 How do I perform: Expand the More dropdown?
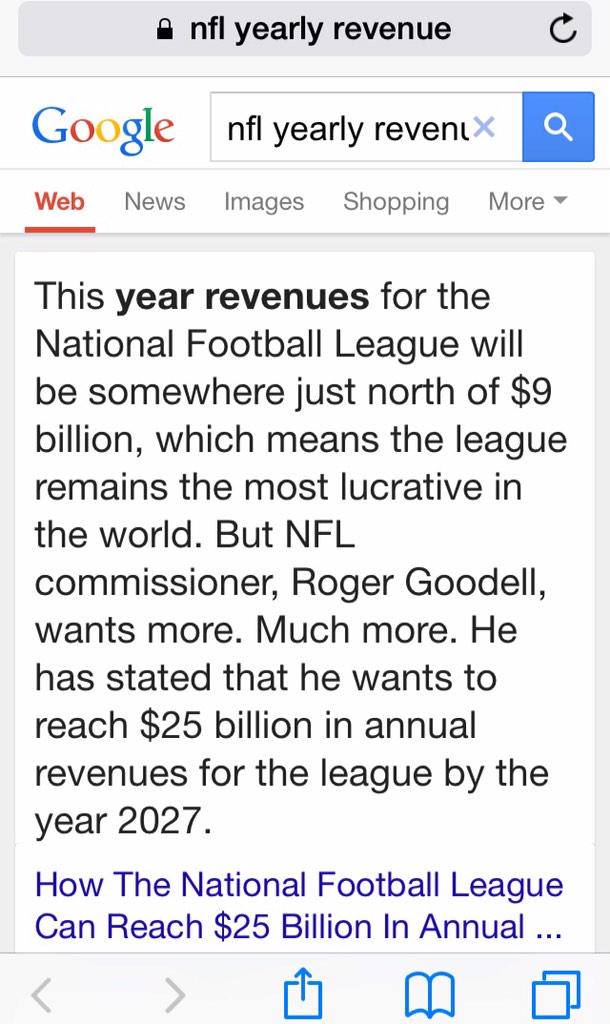(528, 202)
